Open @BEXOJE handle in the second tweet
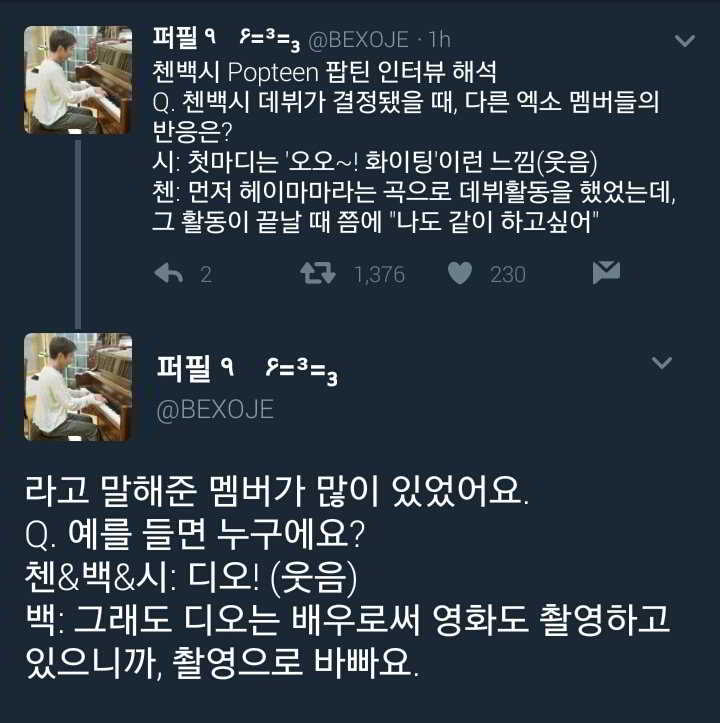Screen dimensions: 720x723 tap(215, 410)
